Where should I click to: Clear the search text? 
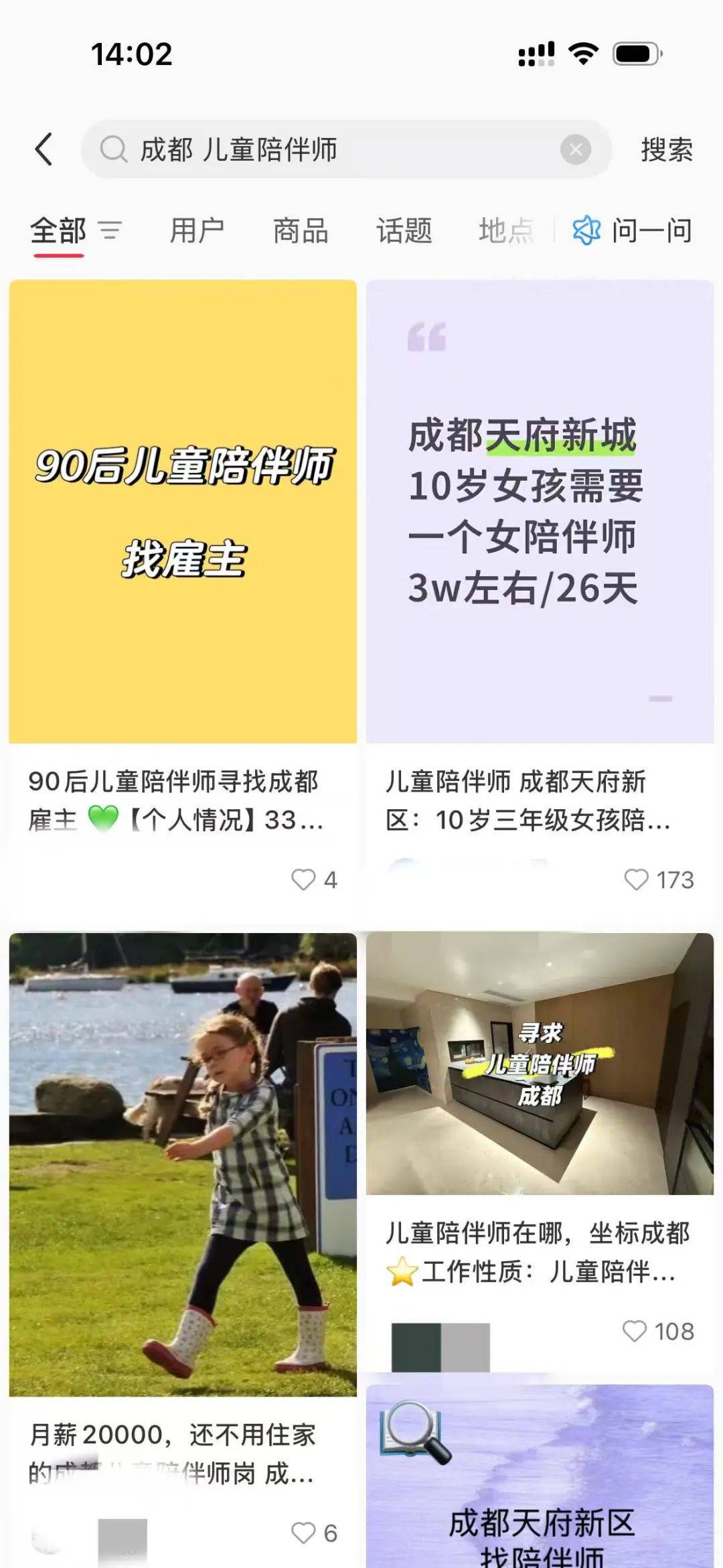point(575,149)
